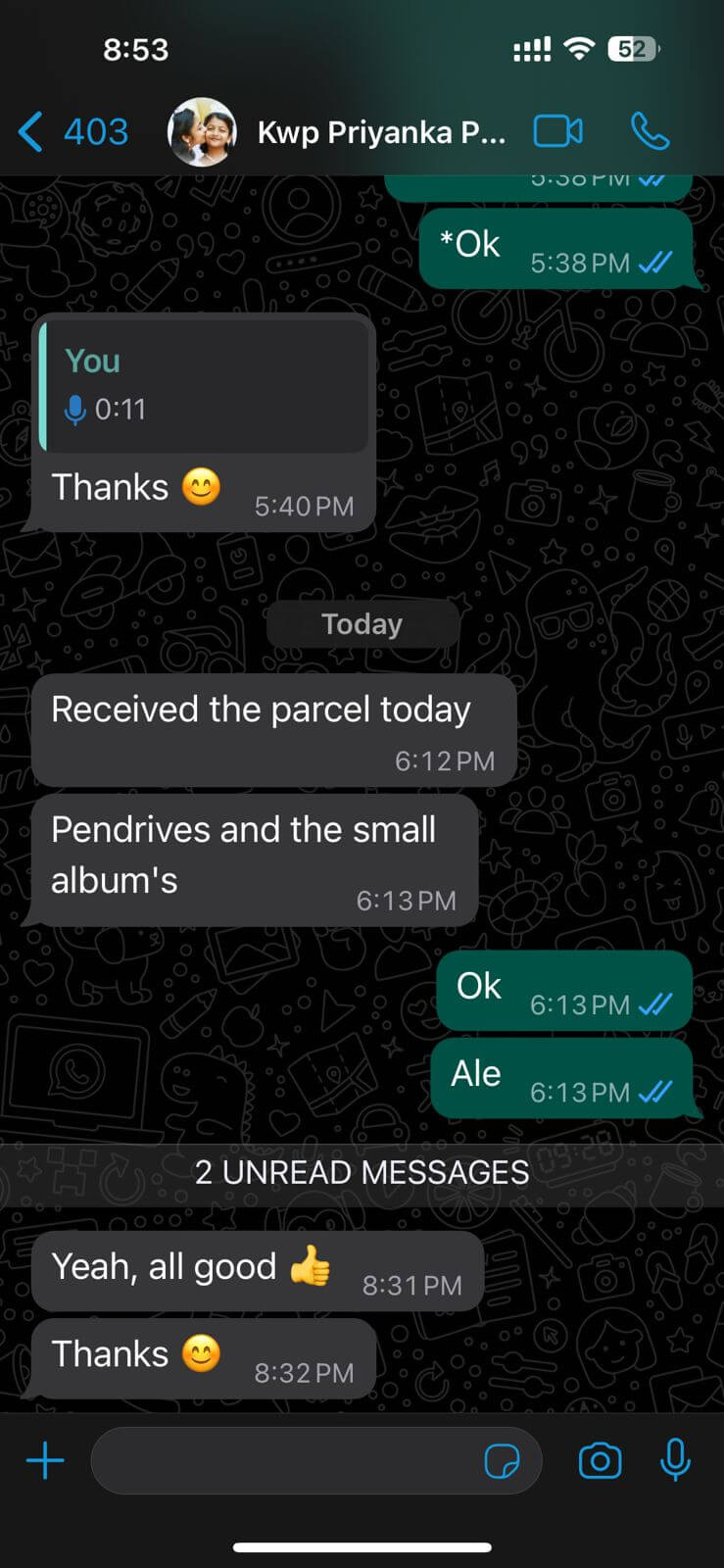Viewport: 724px width, 1568px height.
Task: Open the sticker picker
Action: 503,1461
